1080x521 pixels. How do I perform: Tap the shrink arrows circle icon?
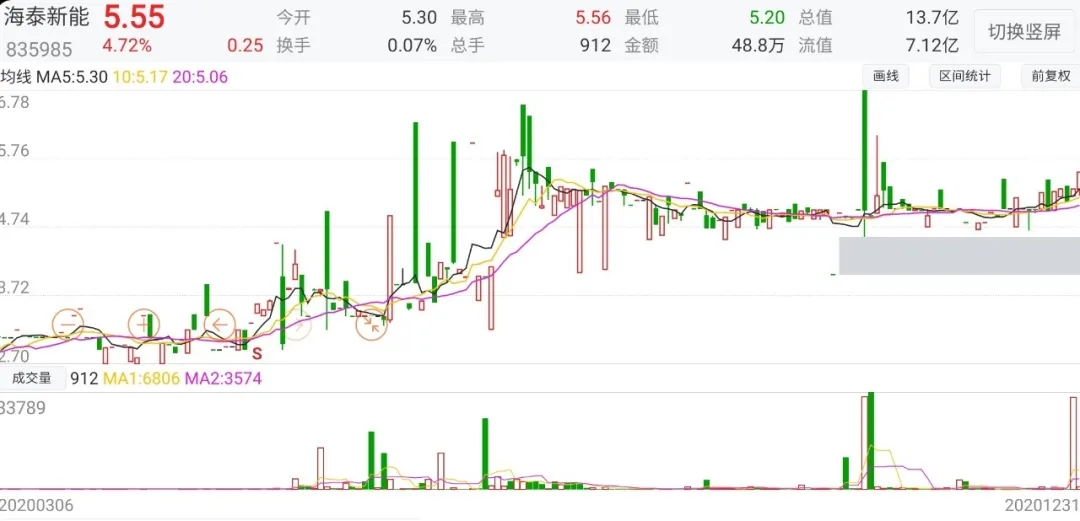pyautogui.click(x=372, y=324)
